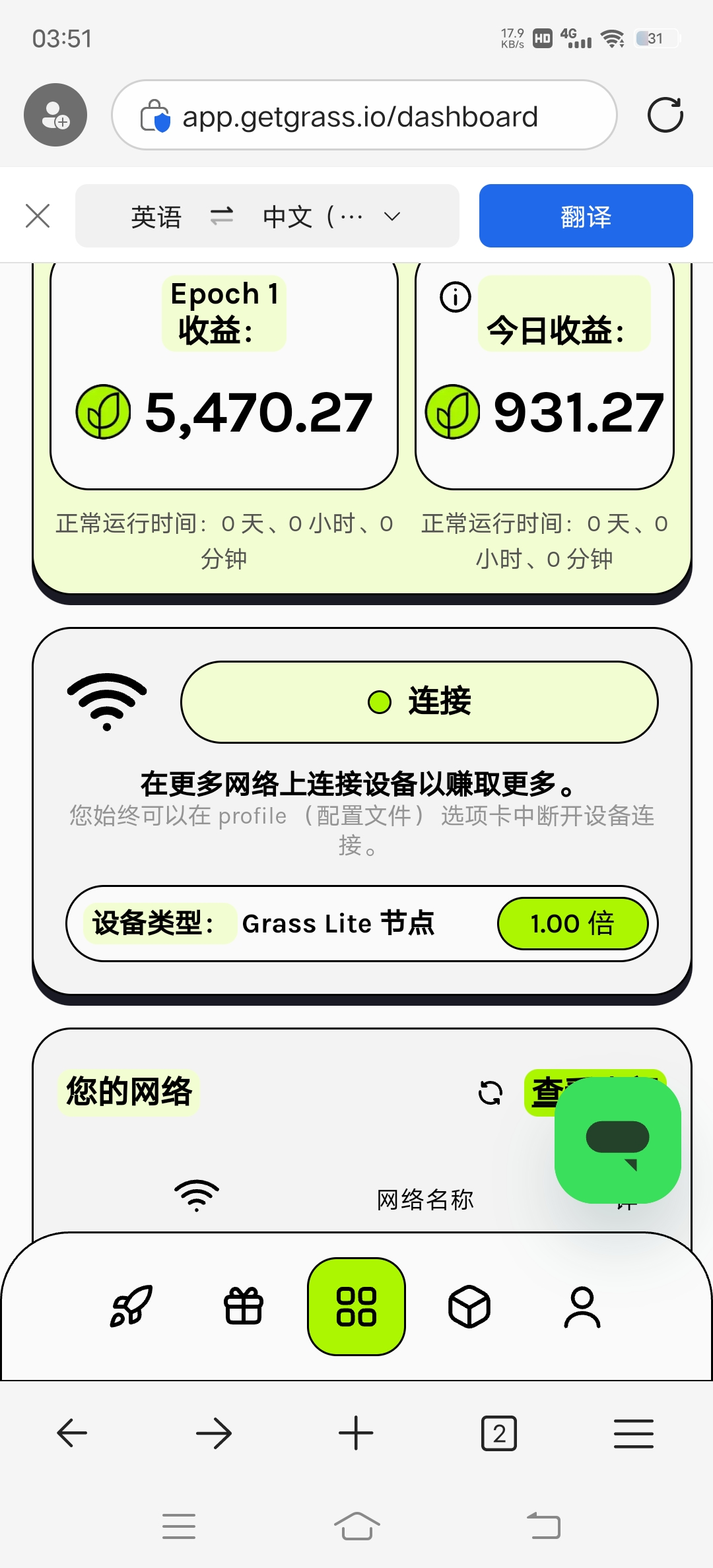Image resolution: width=713 pixels, height=1568 pixels.
Task: Select the dashboard grid tab
Action: tap(356, 1306)
